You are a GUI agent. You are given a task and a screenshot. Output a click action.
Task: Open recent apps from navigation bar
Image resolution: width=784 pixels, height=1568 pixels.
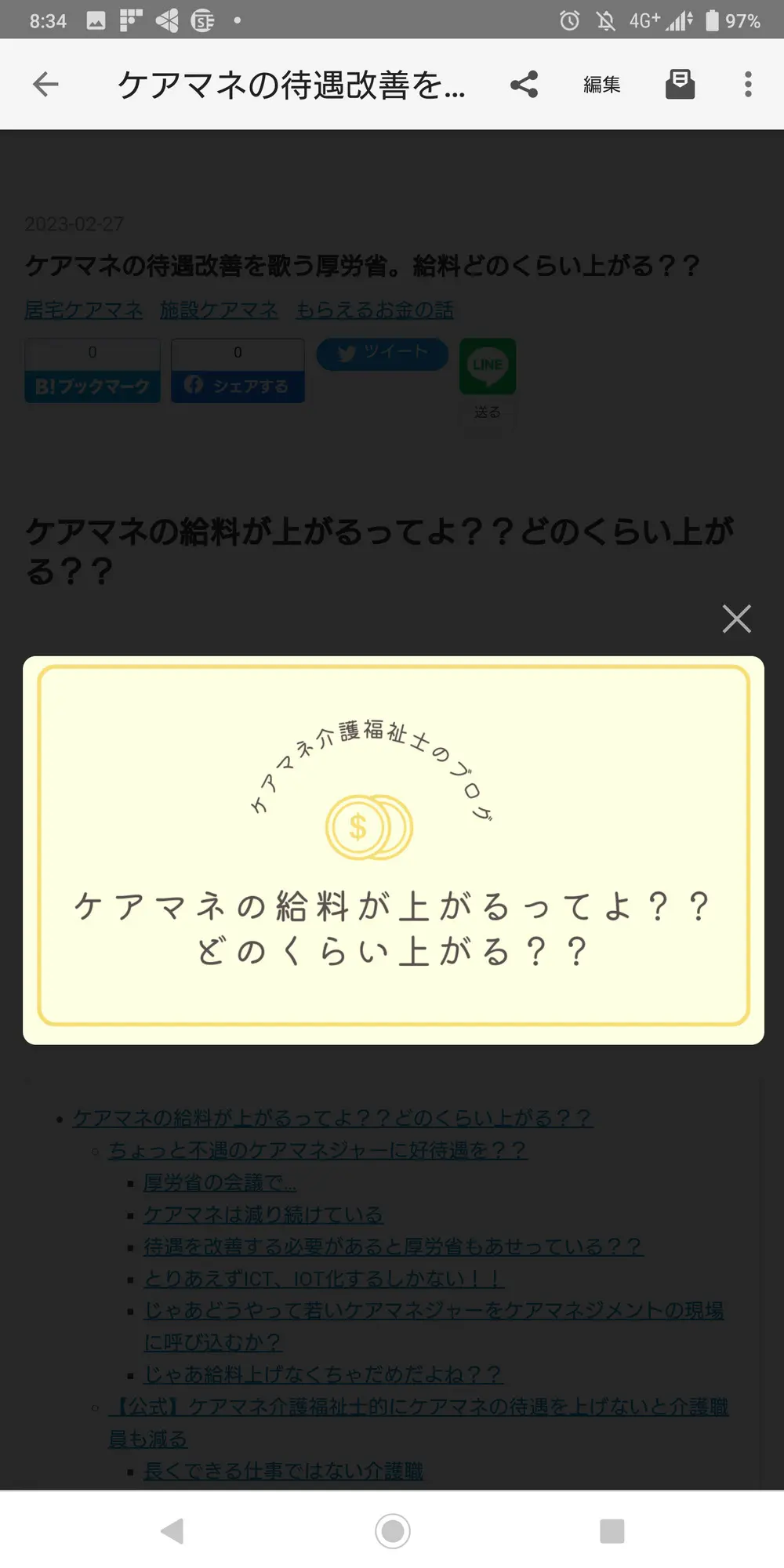[x=612, y=1530]
